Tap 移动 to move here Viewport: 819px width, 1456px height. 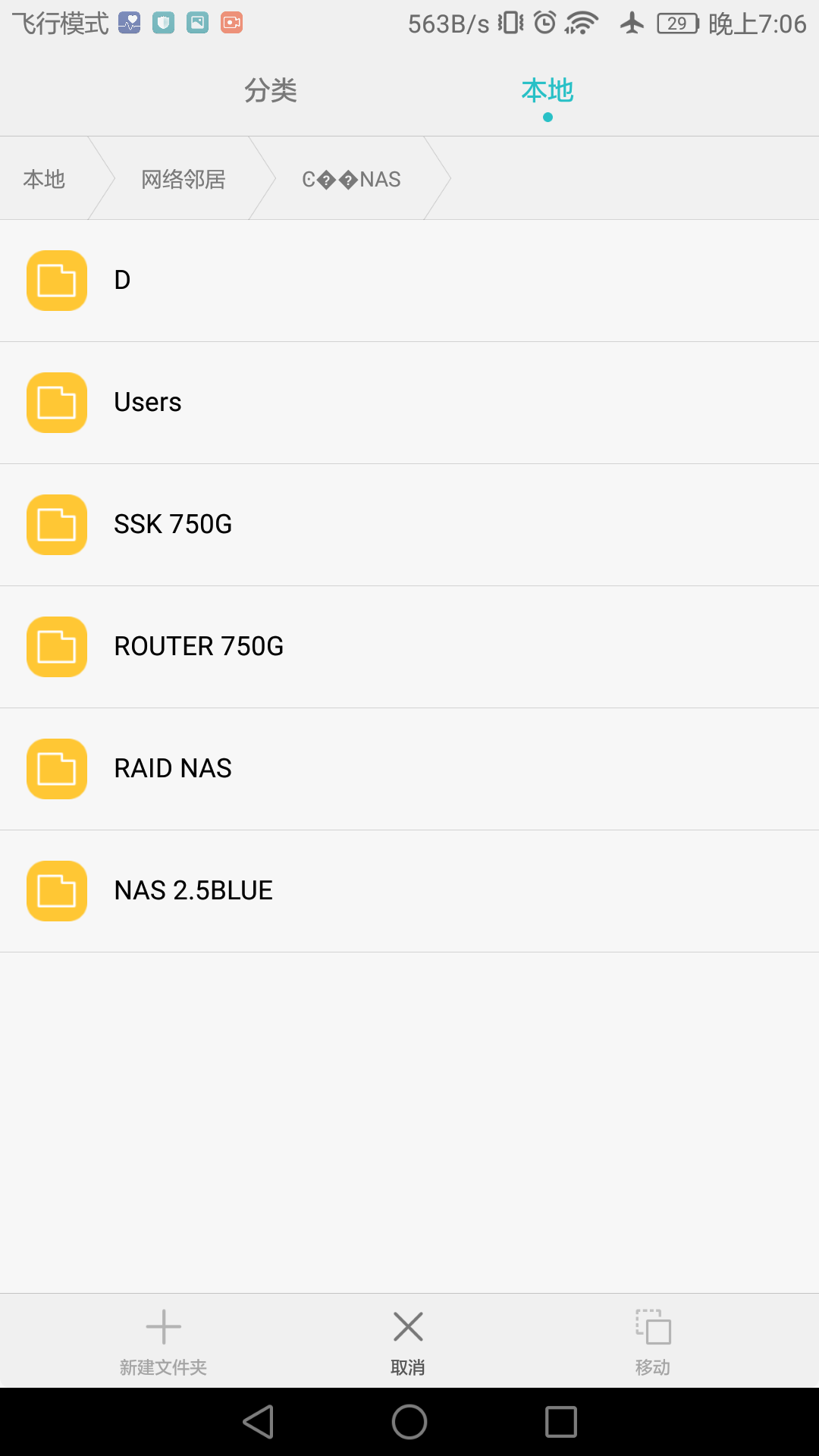[x=653, y=1341]
